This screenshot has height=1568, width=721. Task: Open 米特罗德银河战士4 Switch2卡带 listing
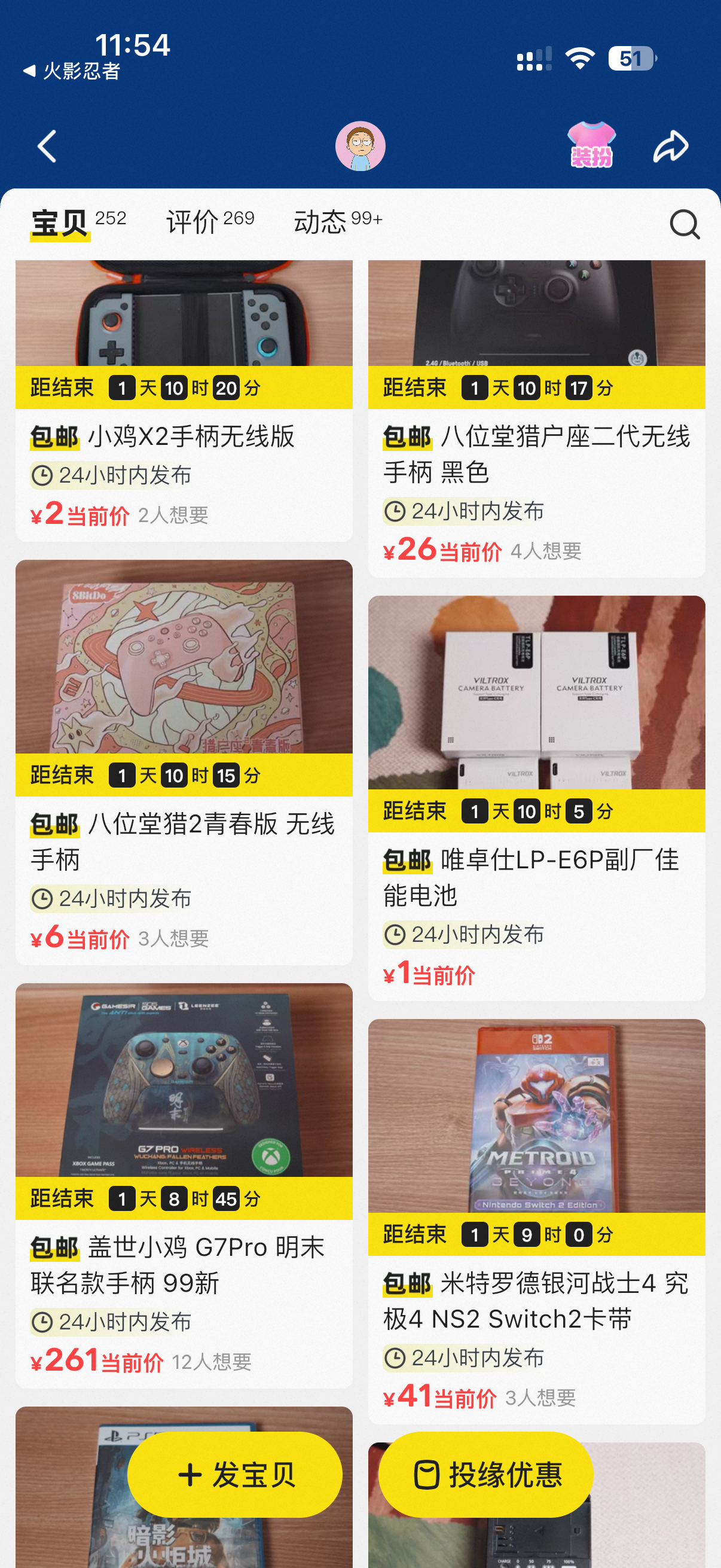click(x=536, y=1299)
